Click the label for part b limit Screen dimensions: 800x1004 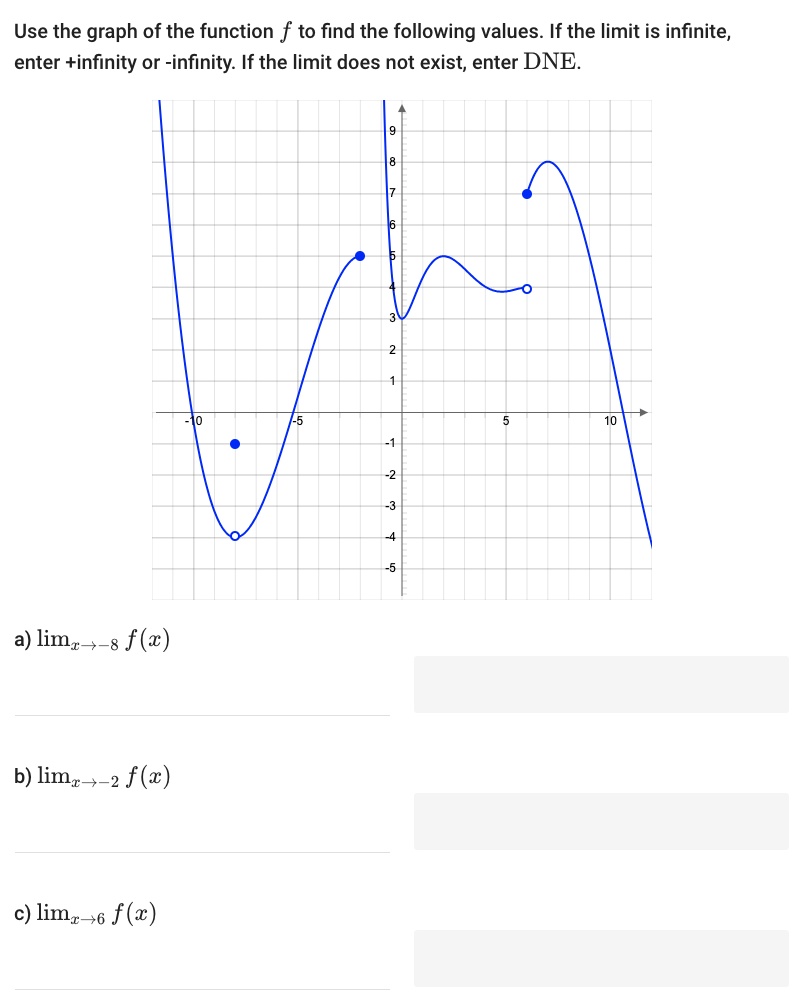point(93,777)
